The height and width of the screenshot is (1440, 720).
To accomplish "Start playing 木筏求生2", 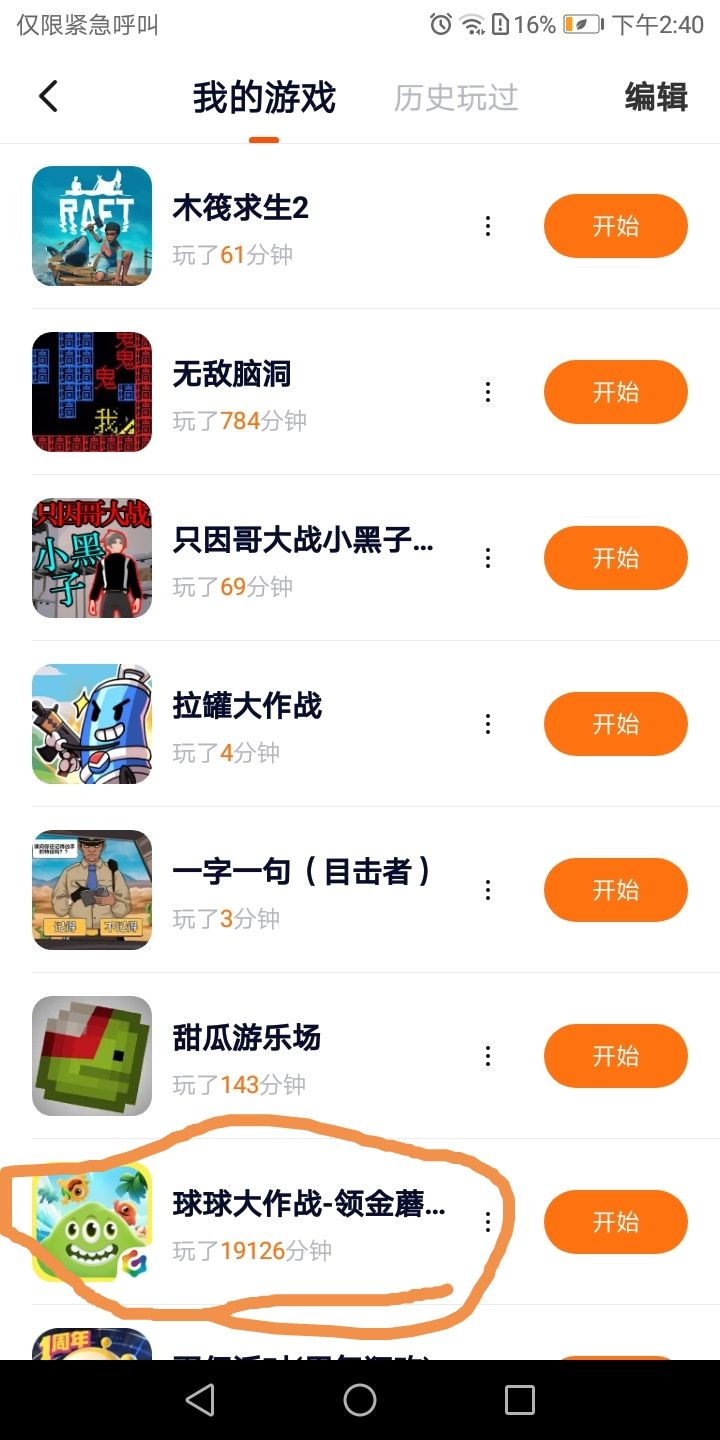I will click(x=615, y=226).
